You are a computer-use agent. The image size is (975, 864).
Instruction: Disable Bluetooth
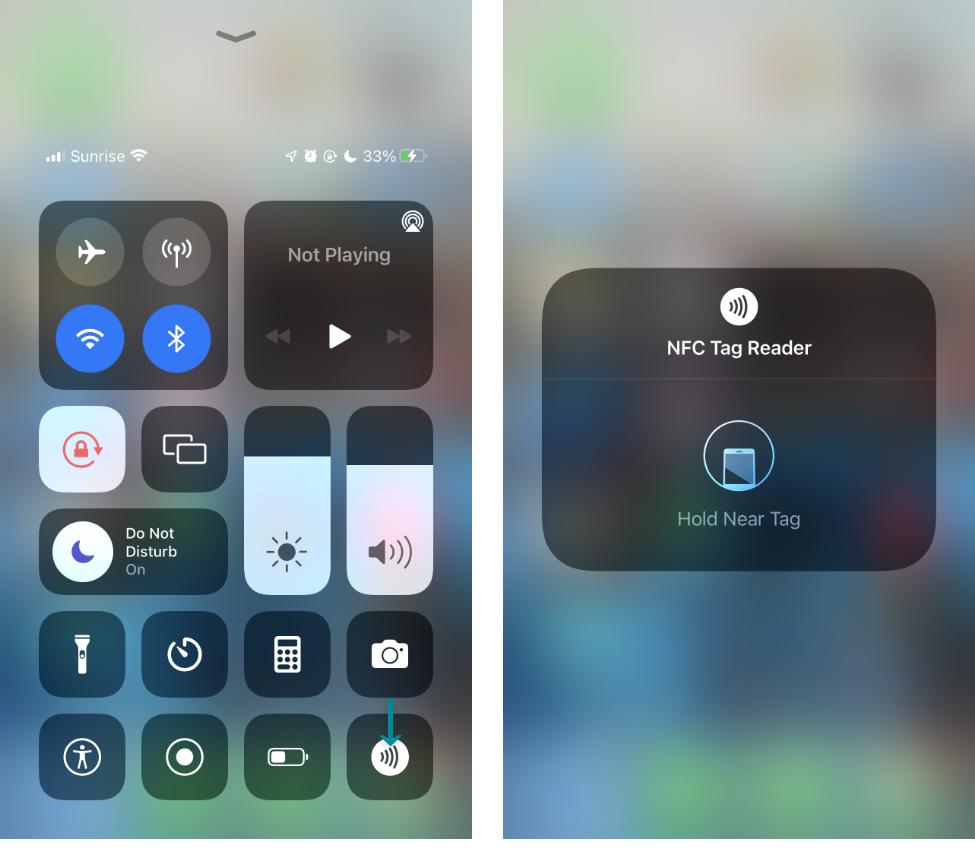[177, 339]
